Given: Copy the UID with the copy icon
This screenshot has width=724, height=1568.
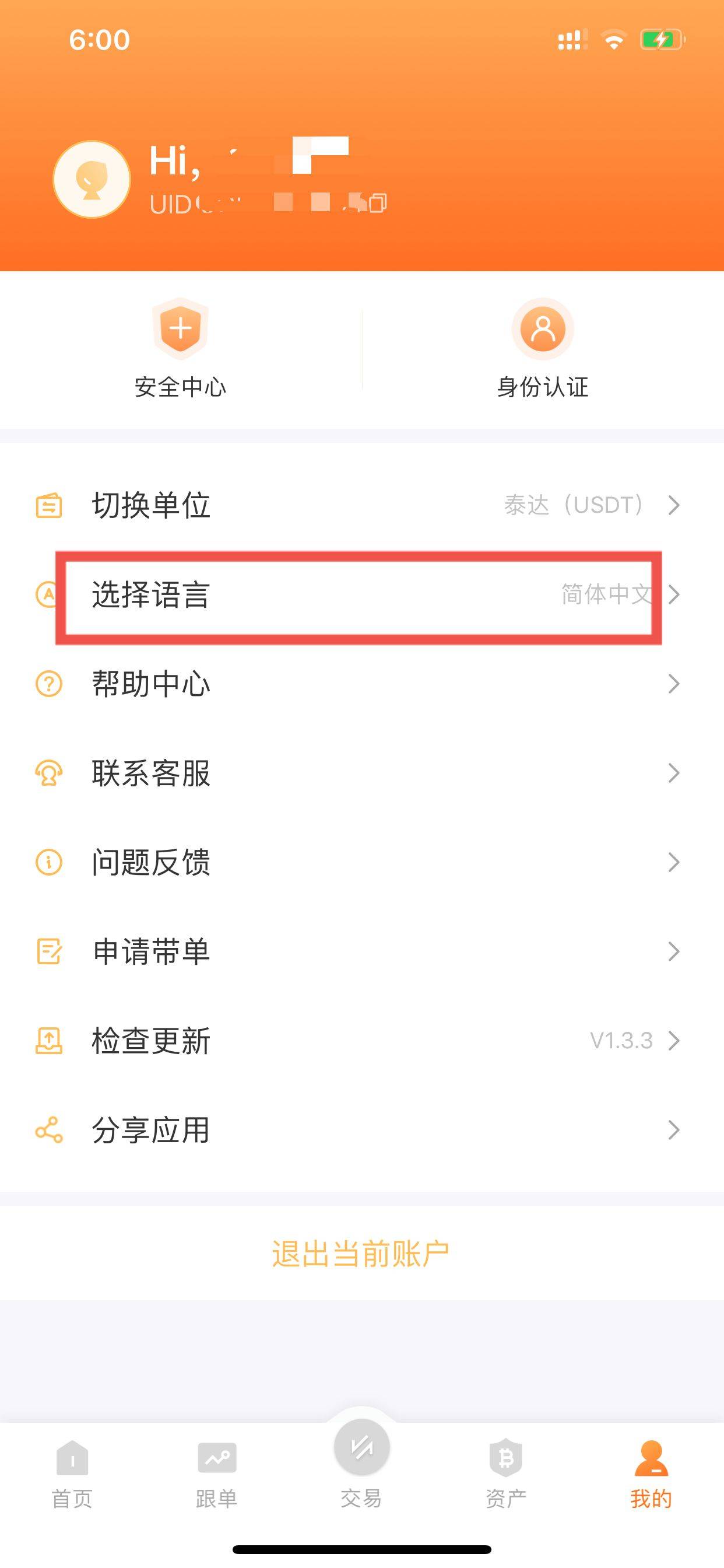Looking at the screenshot, I should (x=377, y=202).
